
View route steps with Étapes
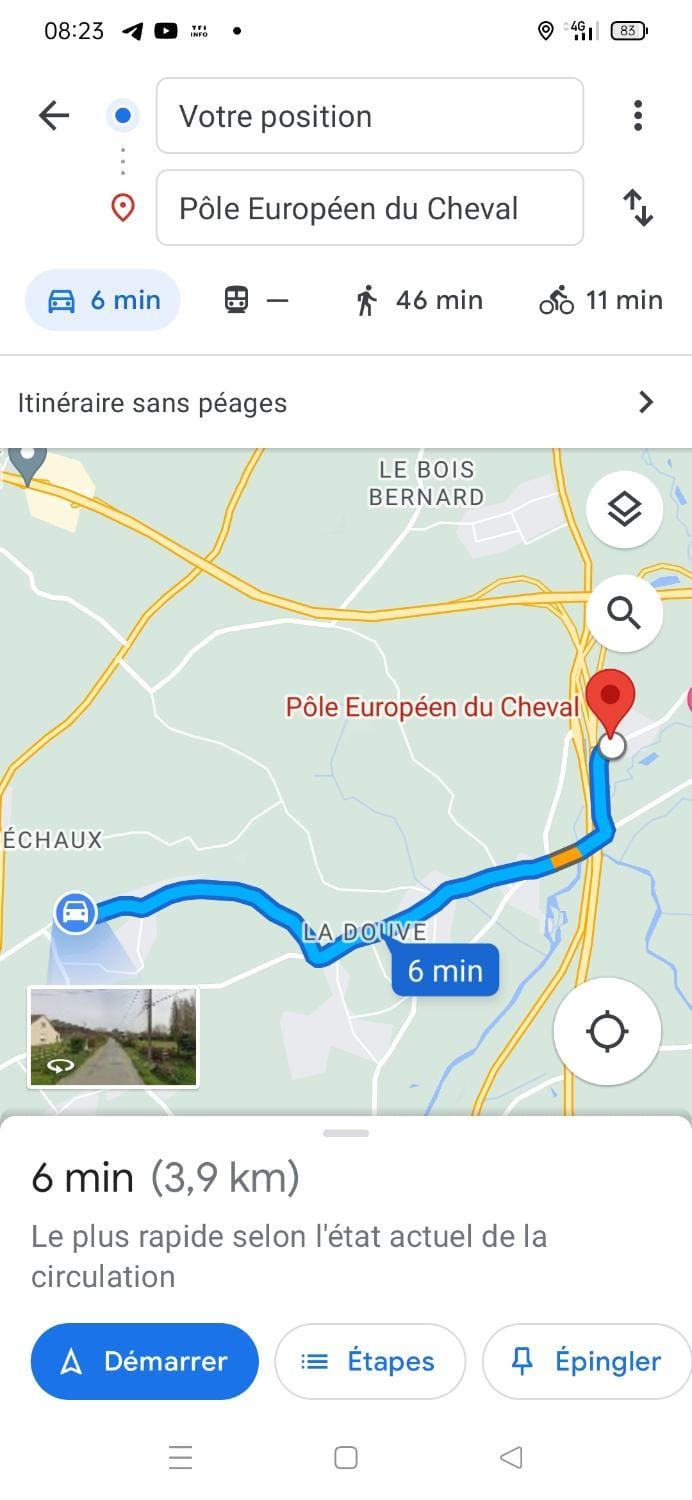(369, 1361)
